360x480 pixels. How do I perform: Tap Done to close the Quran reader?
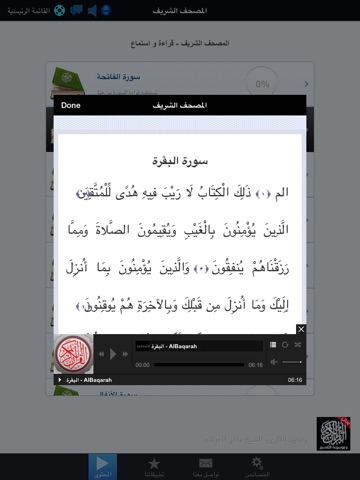click(71, 105)
